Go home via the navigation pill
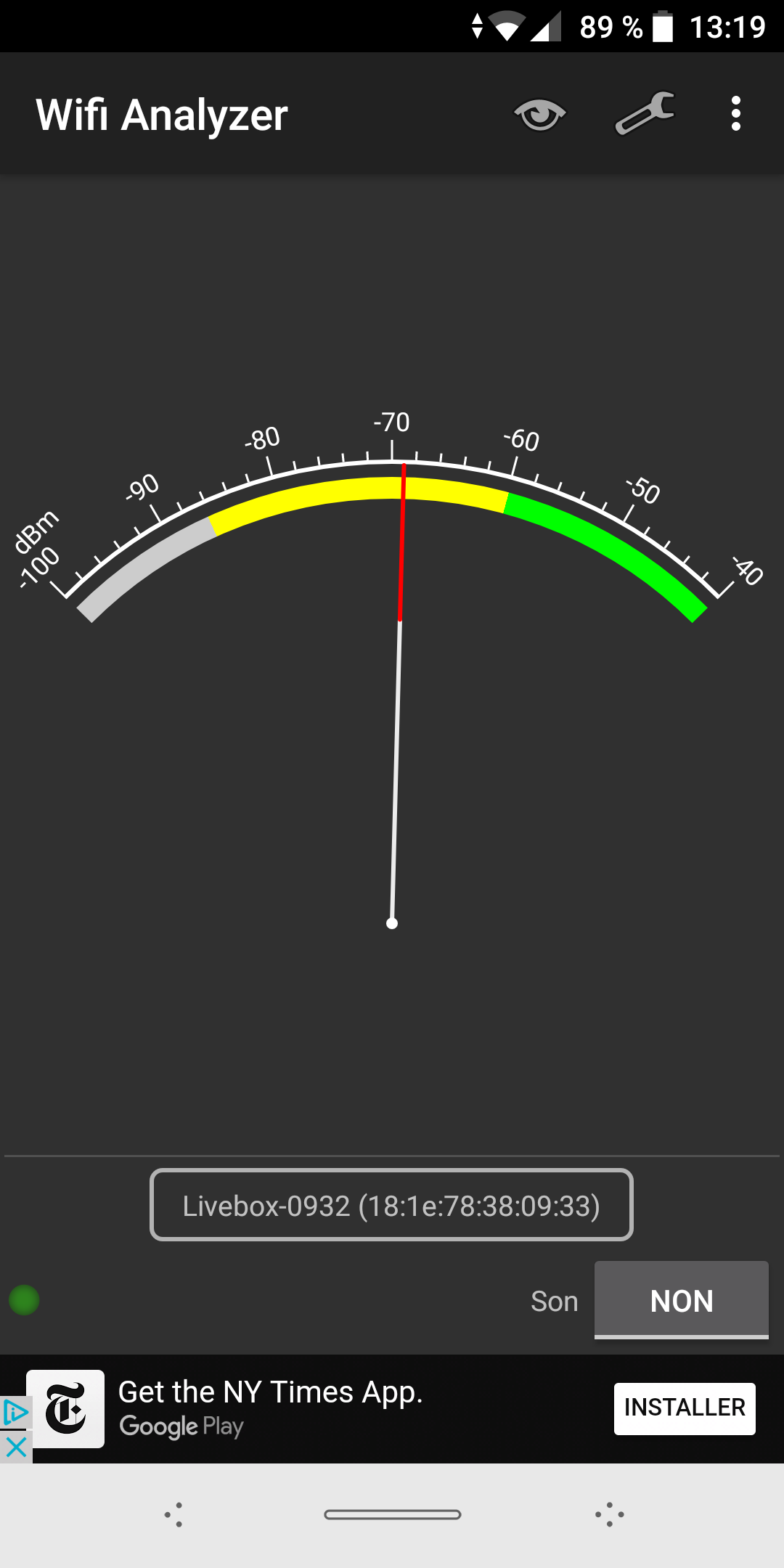The height and width of the screenshot is (1568, 784). [x=392, y=1514]
